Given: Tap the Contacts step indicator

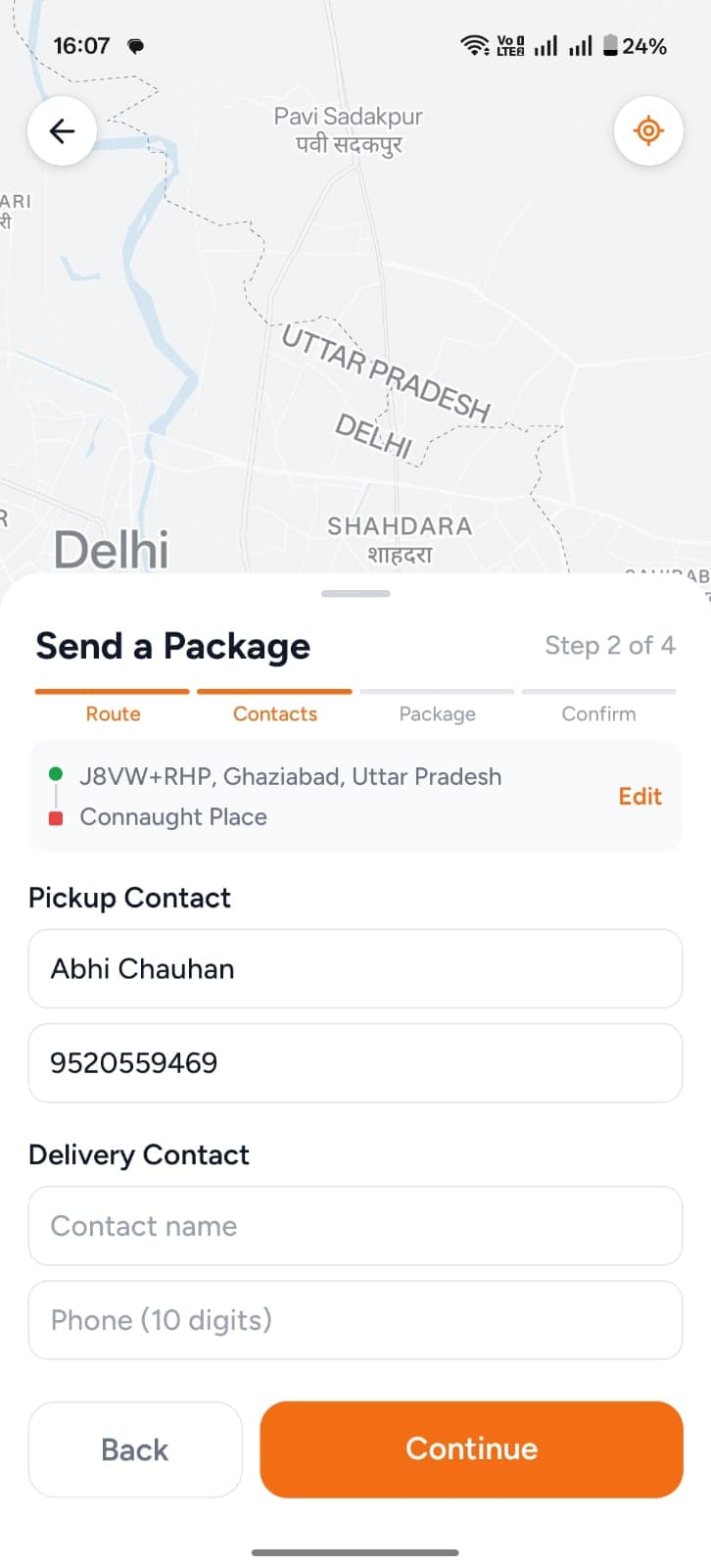Looking at the screenshot, I should point(274,713).
